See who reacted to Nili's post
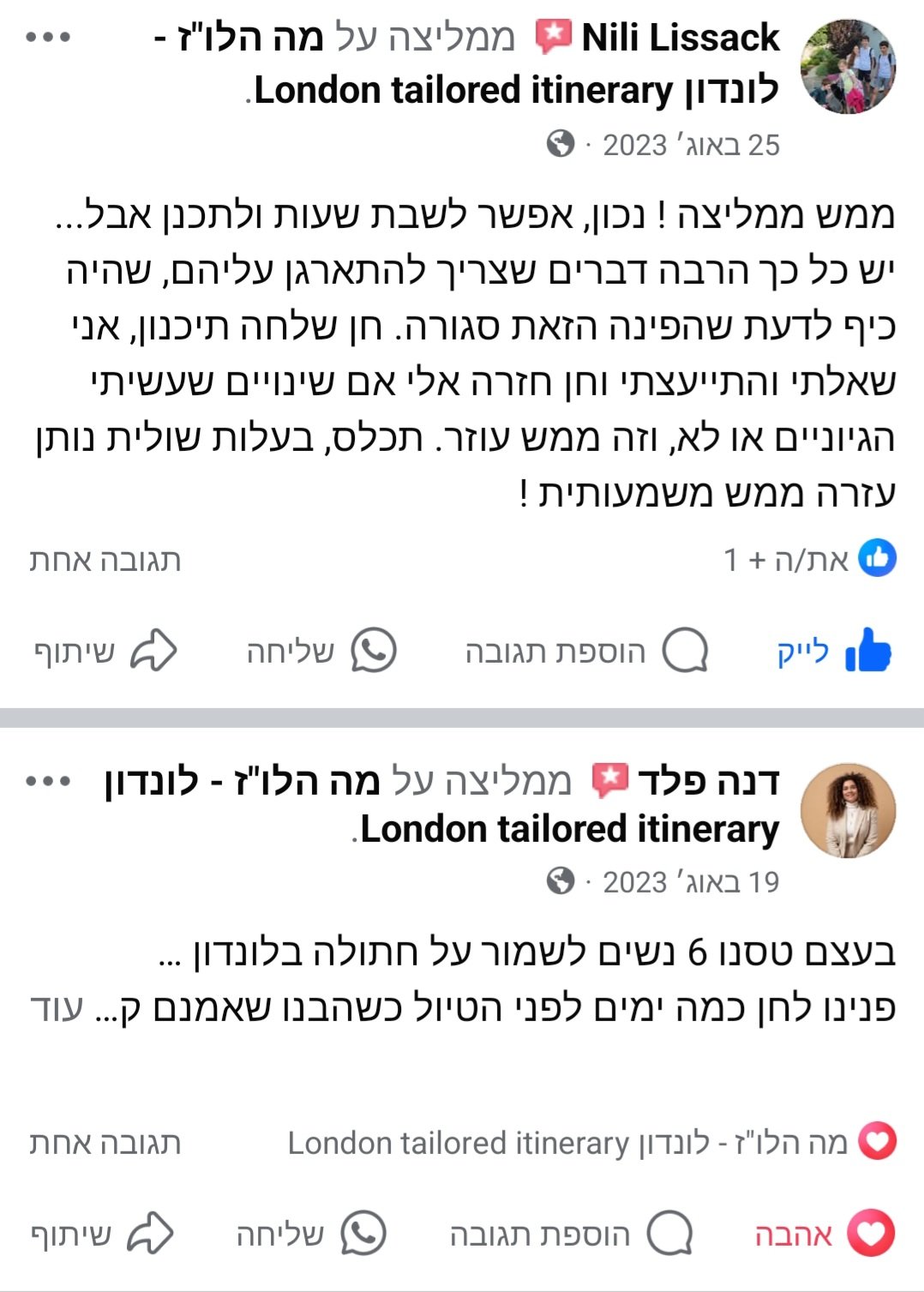Screen dimensions: 924x1292 pos(809,560)
